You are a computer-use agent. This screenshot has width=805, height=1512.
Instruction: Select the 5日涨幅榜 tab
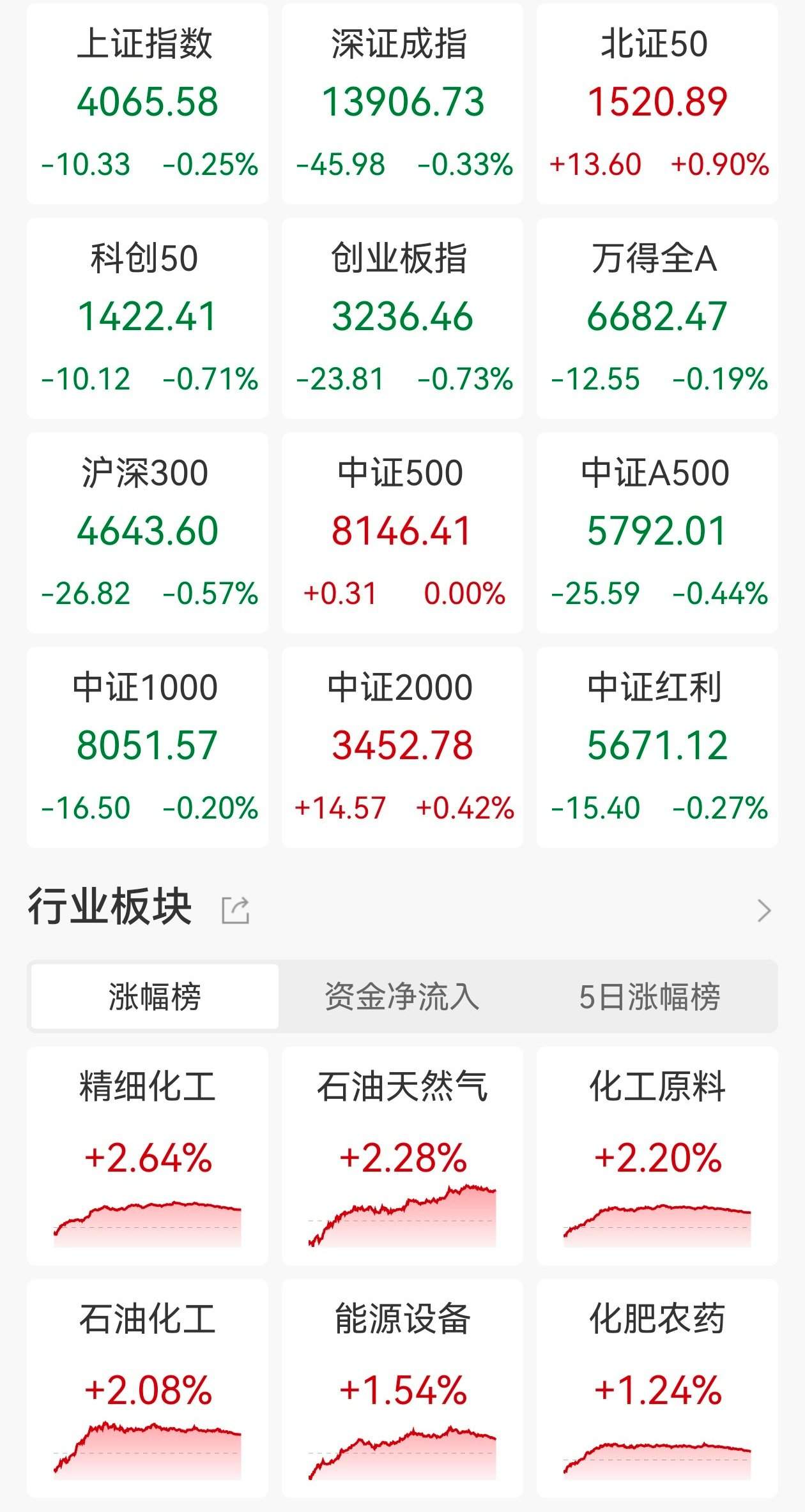pyautogui.click(x=649, y=997)
